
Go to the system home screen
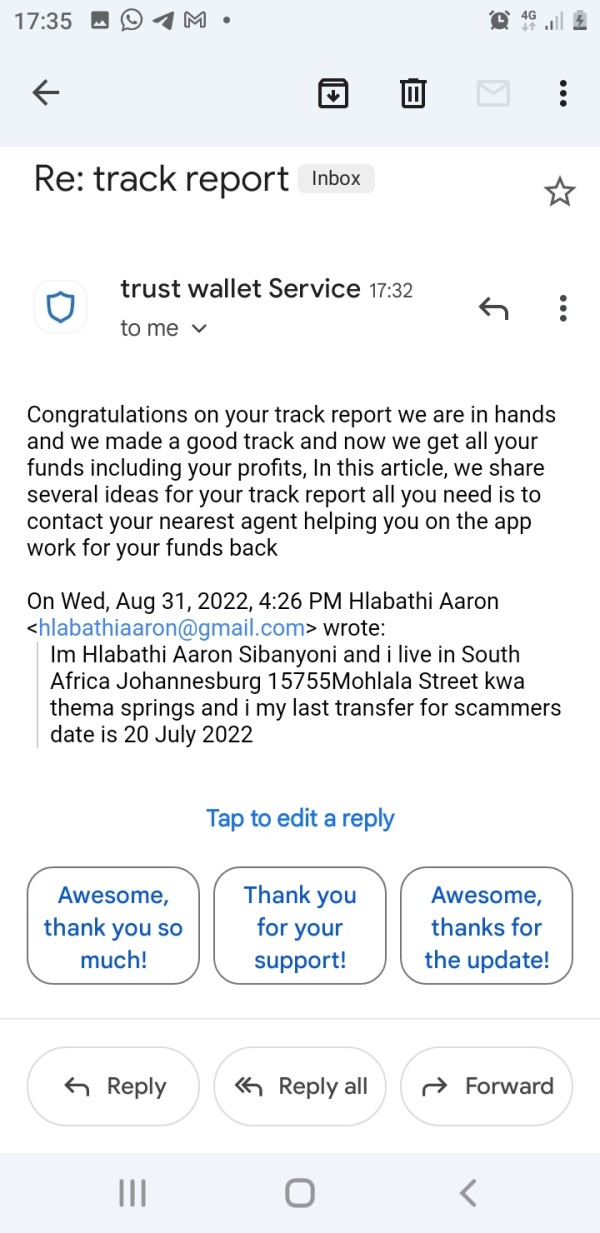(300, 1192)
